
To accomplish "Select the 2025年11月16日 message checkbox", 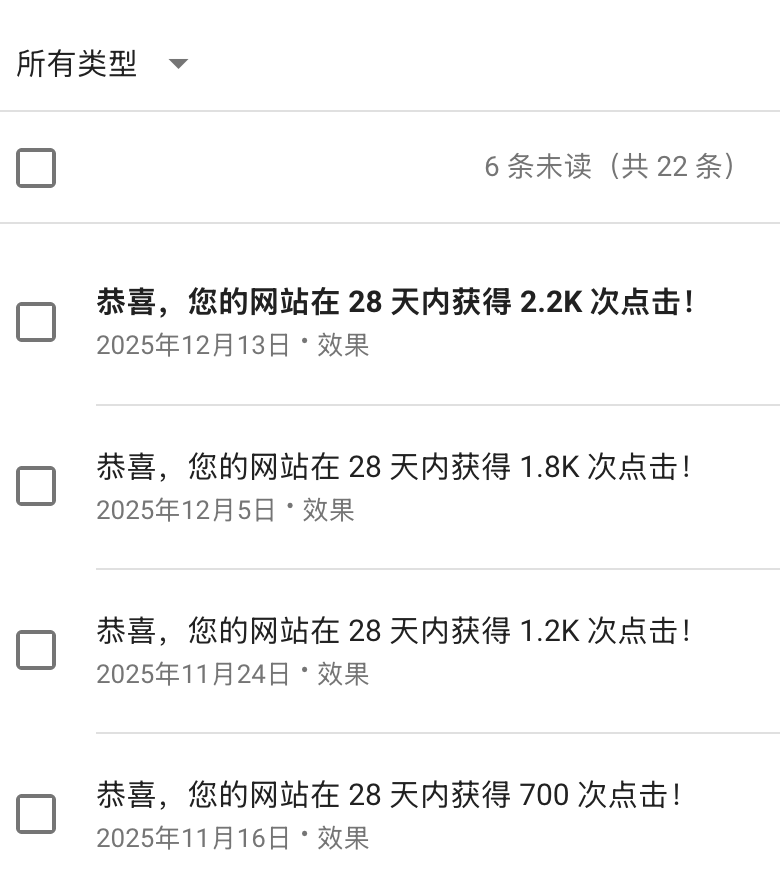I will [x=36, y=814].
